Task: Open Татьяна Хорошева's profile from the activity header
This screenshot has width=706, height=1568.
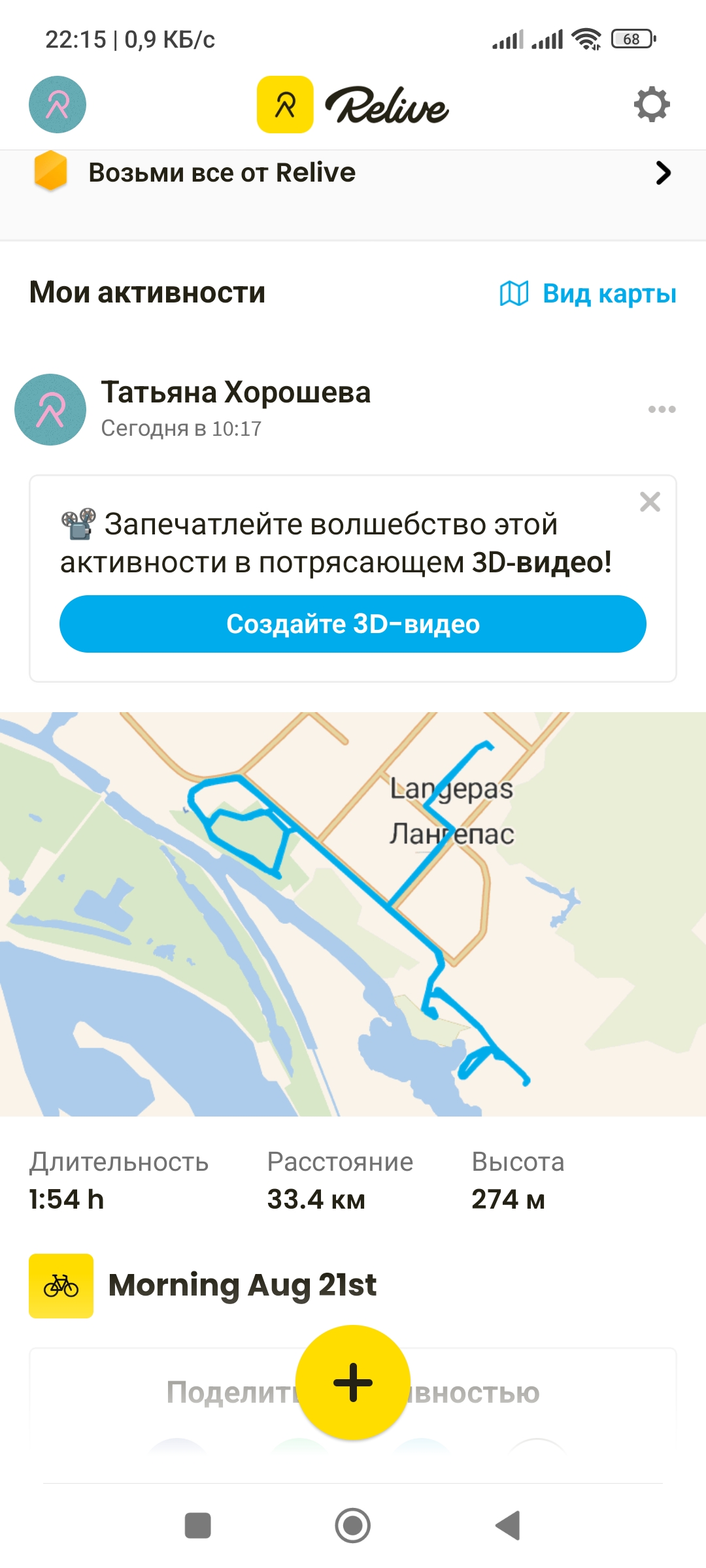Action: point(235,393)
